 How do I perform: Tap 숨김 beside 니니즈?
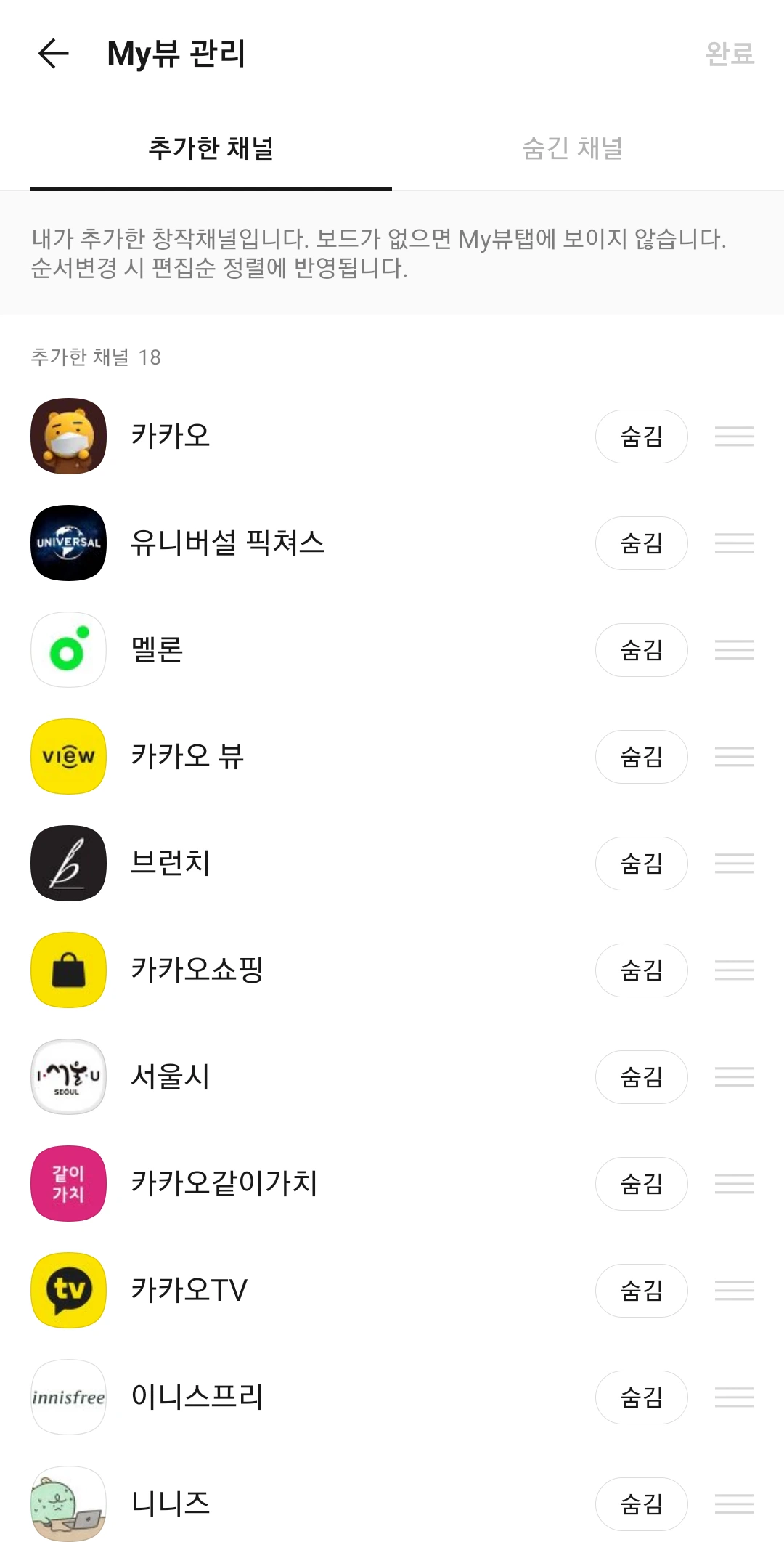pos(641,1504)
